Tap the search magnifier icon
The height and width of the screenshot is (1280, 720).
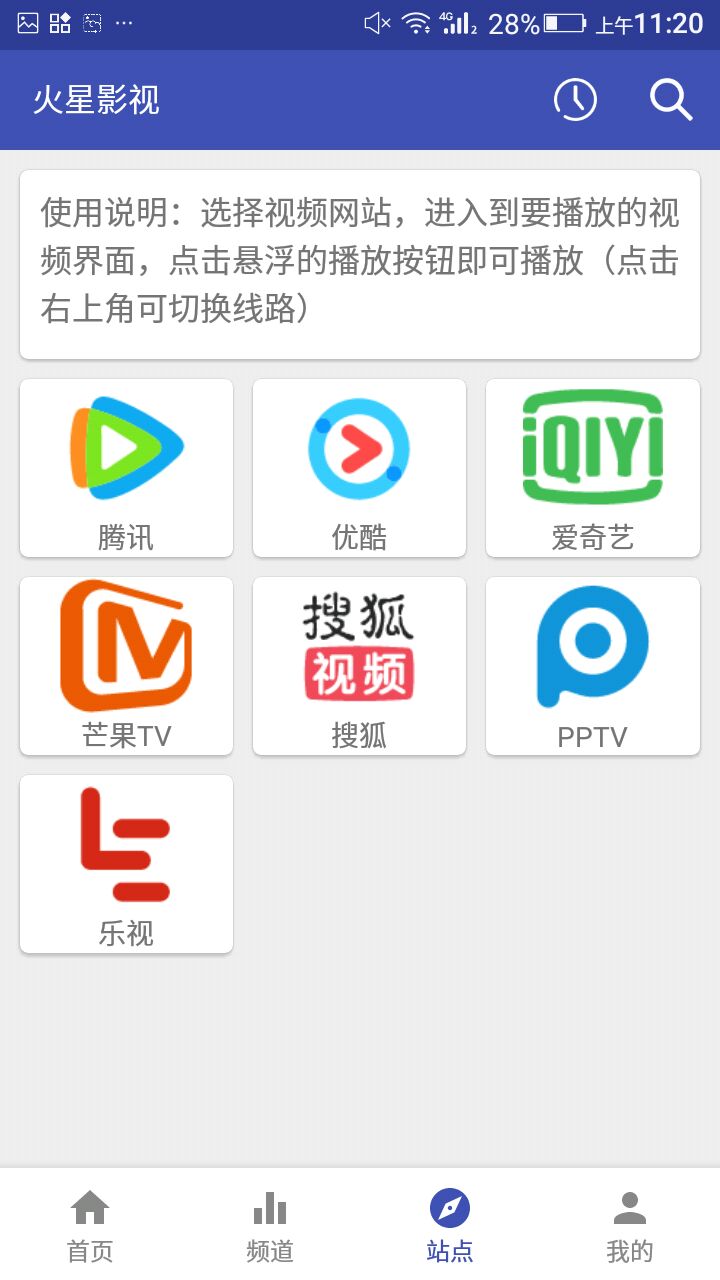pyautogui.click(x=670, y=100)
